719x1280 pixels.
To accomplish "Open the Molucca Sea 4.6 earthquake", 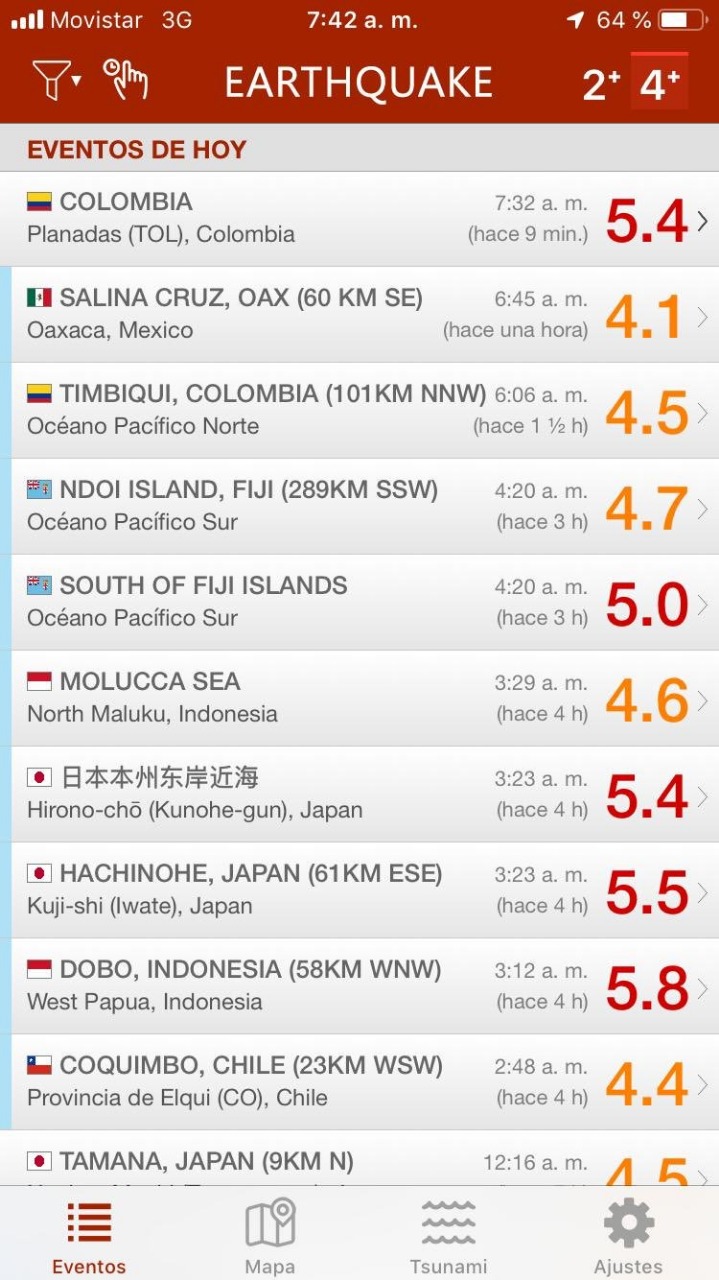I will [x=359, y=699].
